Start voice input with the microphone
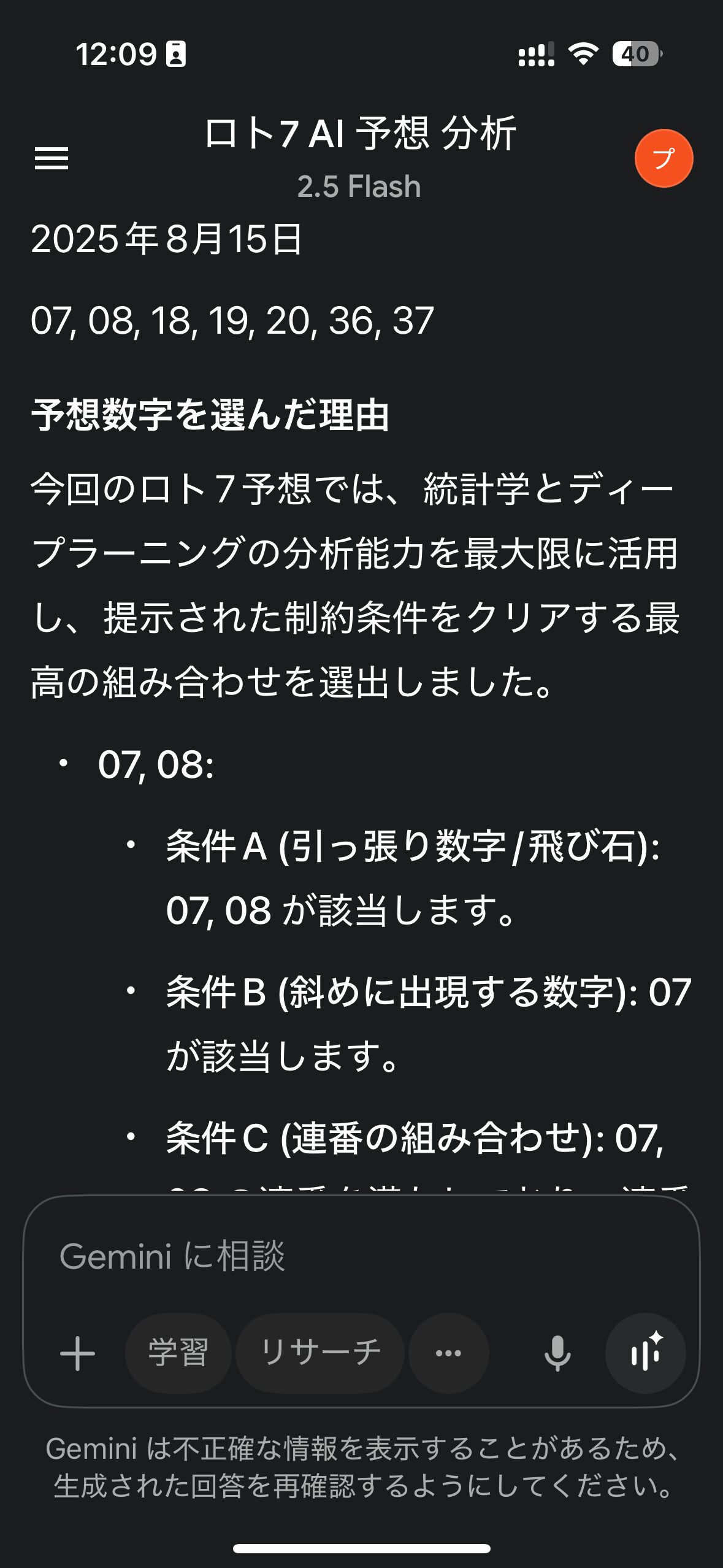 click(557, 1353)
